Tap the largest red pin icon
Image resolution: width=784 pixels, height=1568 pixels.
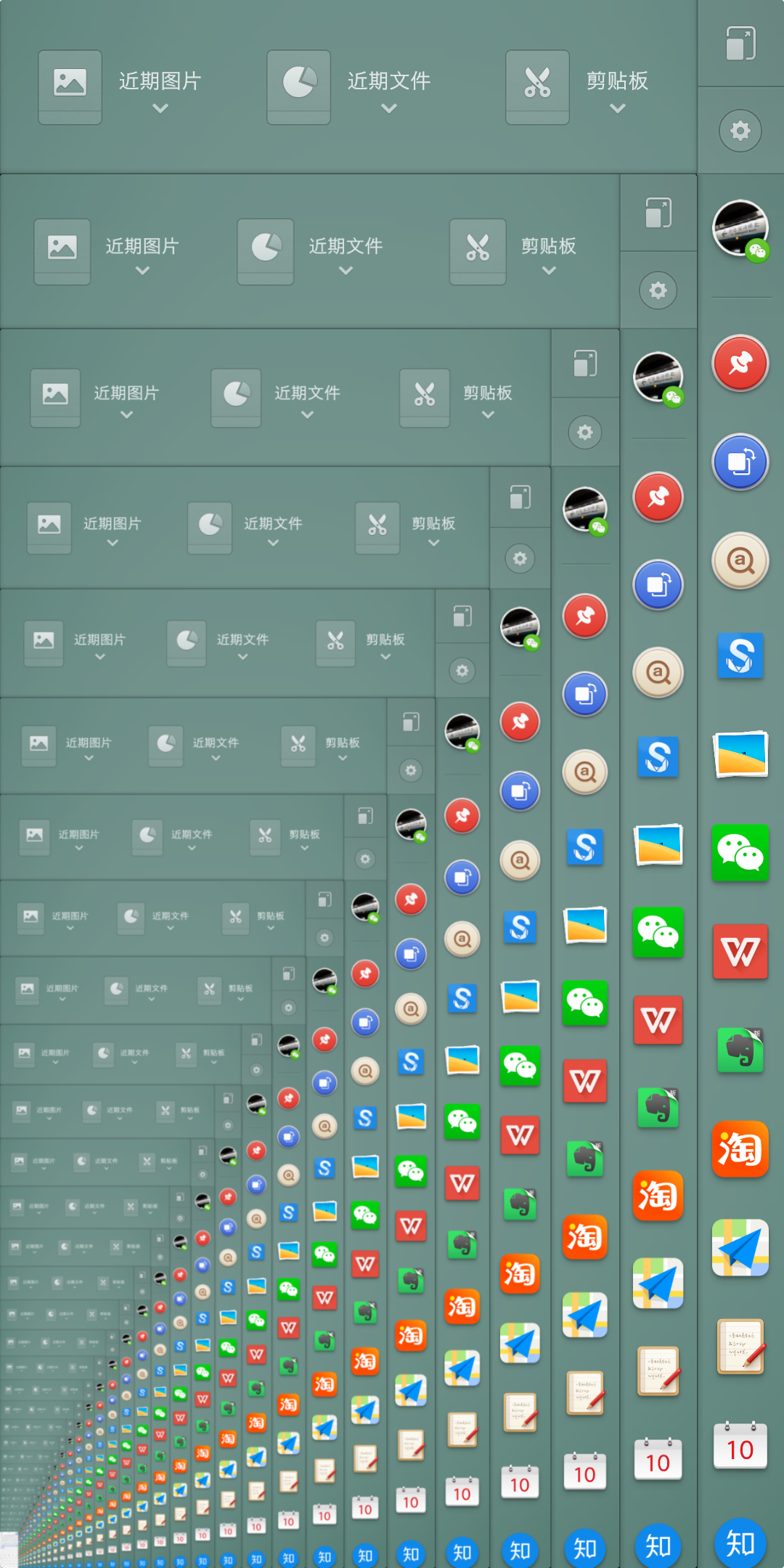740,363
